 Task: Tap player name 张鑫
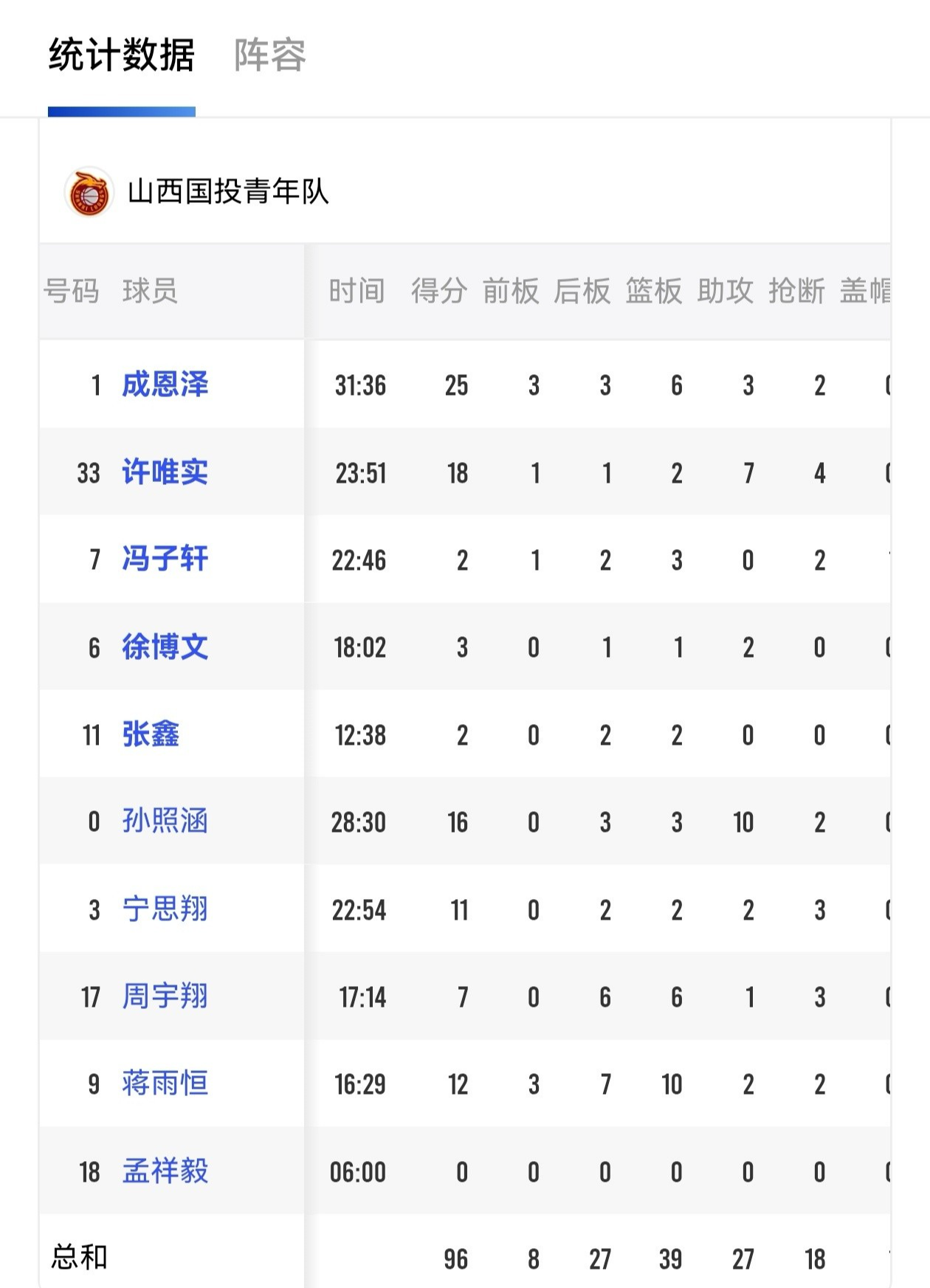click(151, 734)
